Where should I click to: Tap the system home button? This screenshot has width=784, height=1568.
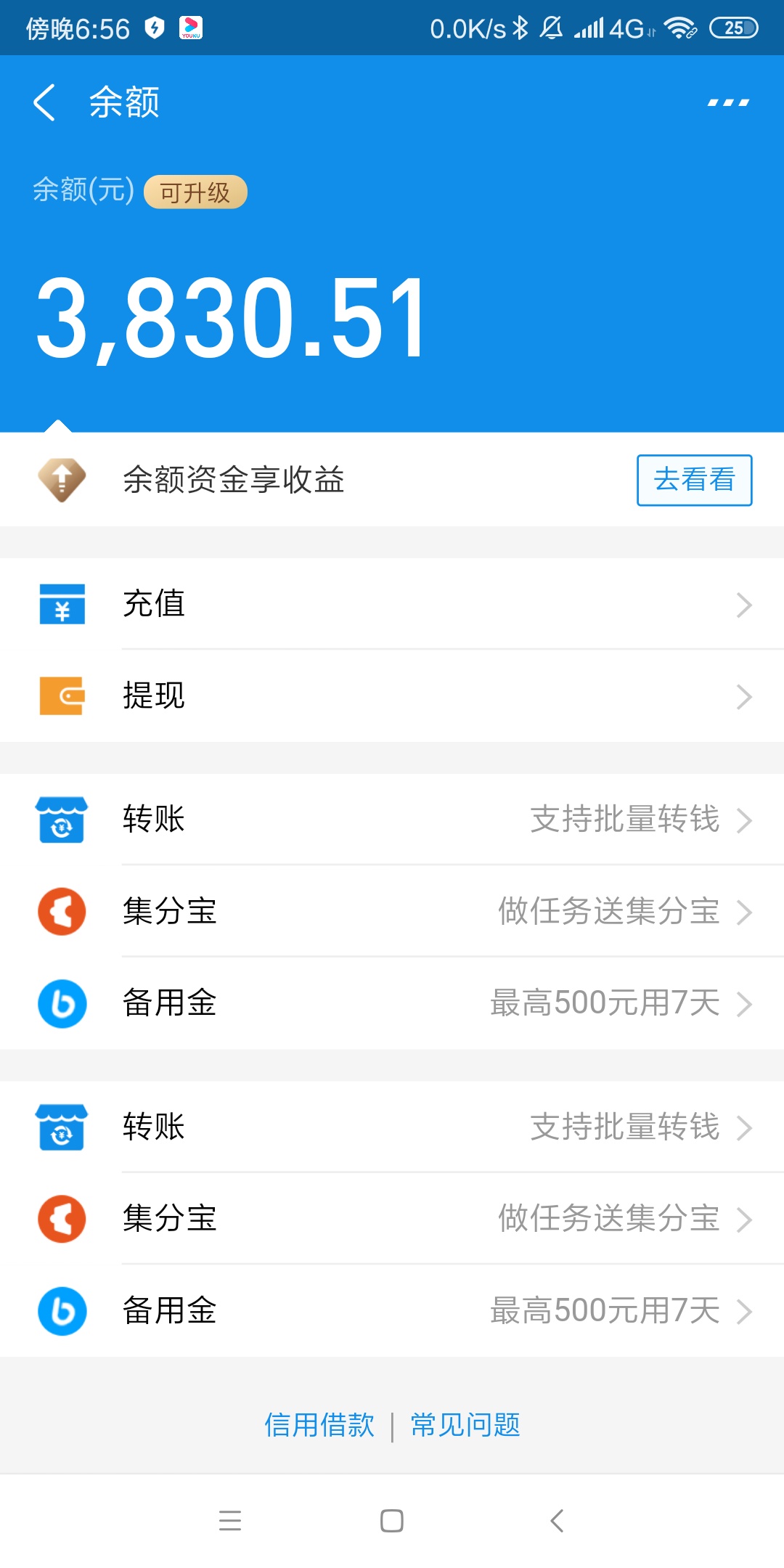click(x=392, y=1521)
